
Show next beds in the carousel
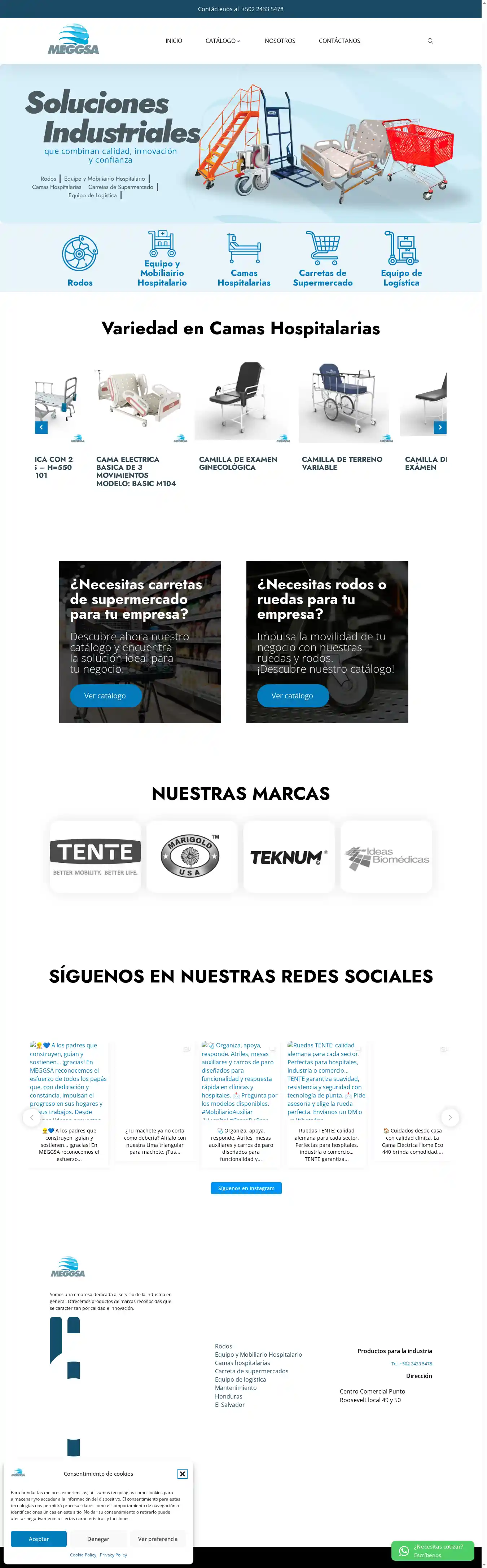click(x=440, y=427)
